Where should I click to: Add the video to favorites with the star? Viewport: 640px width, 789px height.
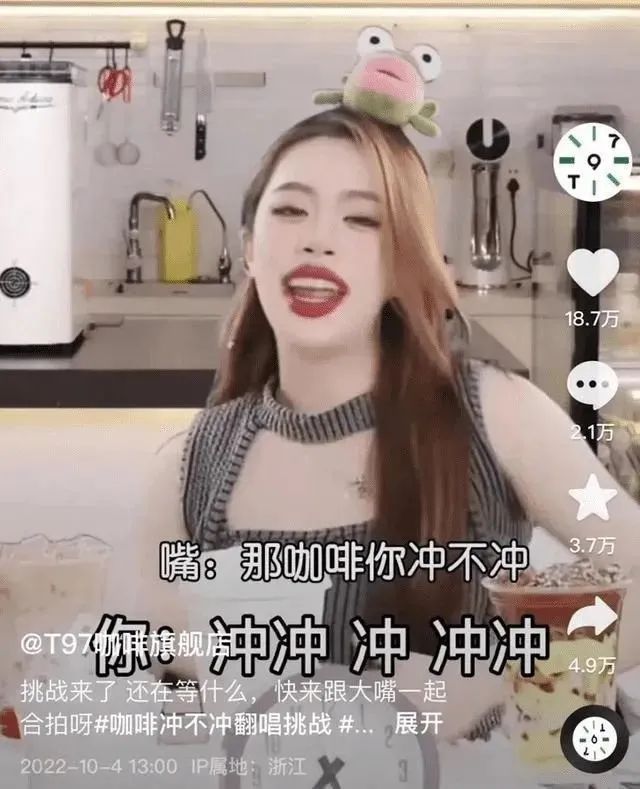(x=593, y=498)
